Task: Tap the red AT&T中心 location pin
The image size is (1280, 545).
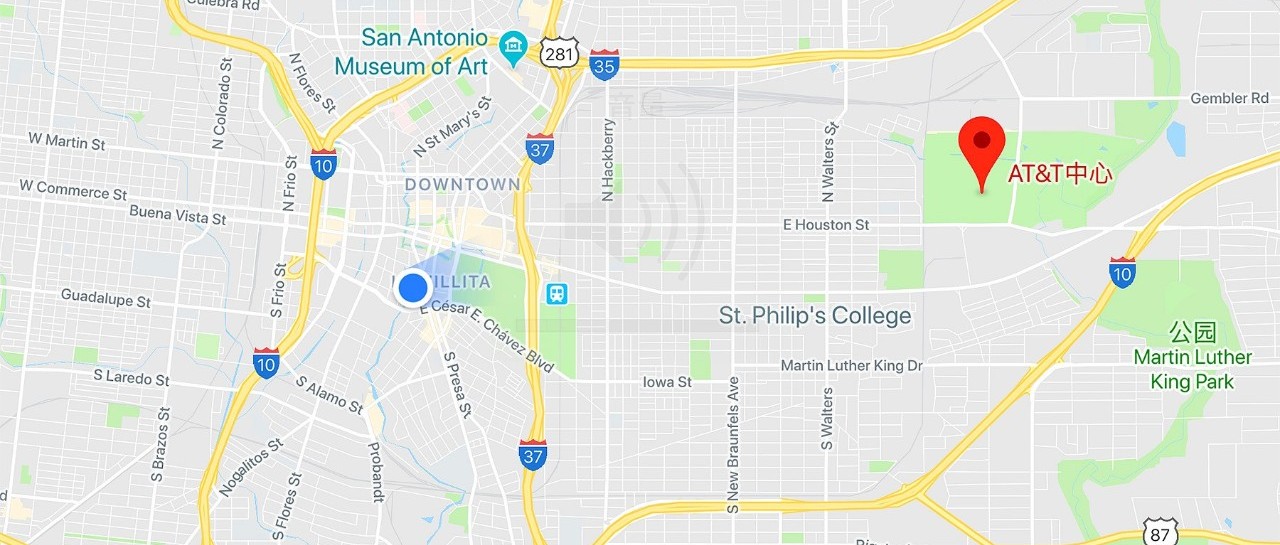Action: coord(982,147)
